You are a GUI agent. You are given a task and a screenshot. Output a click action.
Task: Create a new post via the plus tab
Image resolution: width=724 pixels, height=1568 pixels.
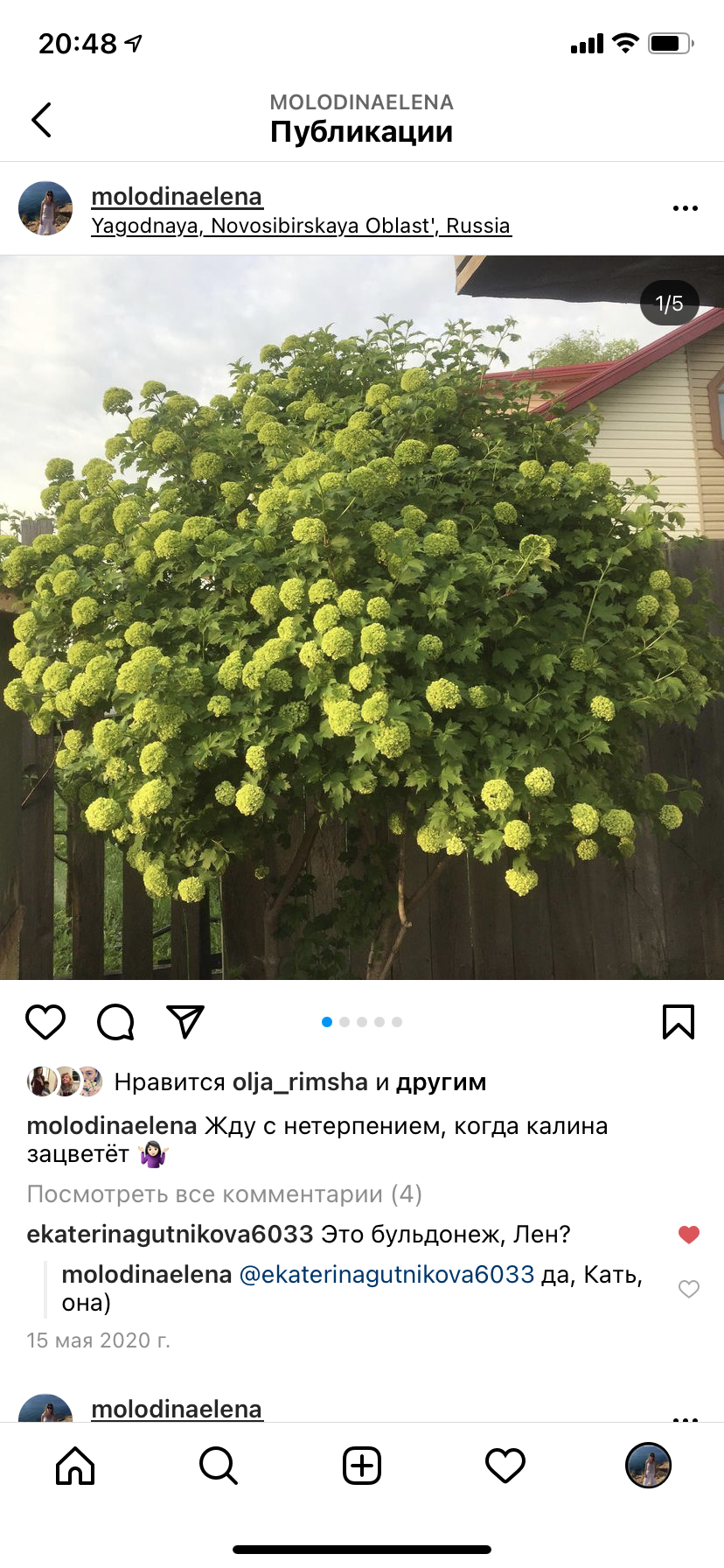pyautogui.click(x=362, y=1466)
